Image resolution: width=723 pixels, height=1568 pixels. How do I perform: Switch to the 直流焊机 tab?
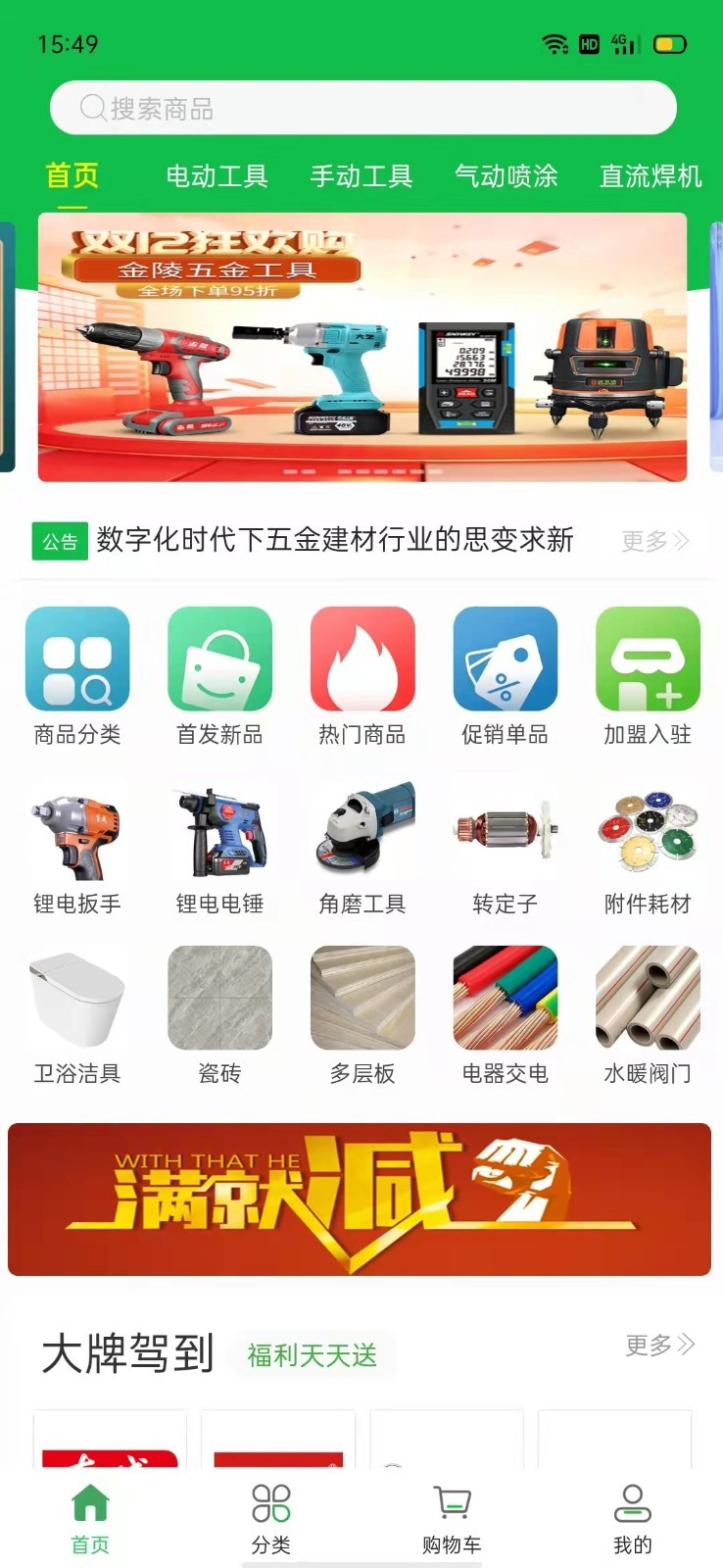[651, 177]
